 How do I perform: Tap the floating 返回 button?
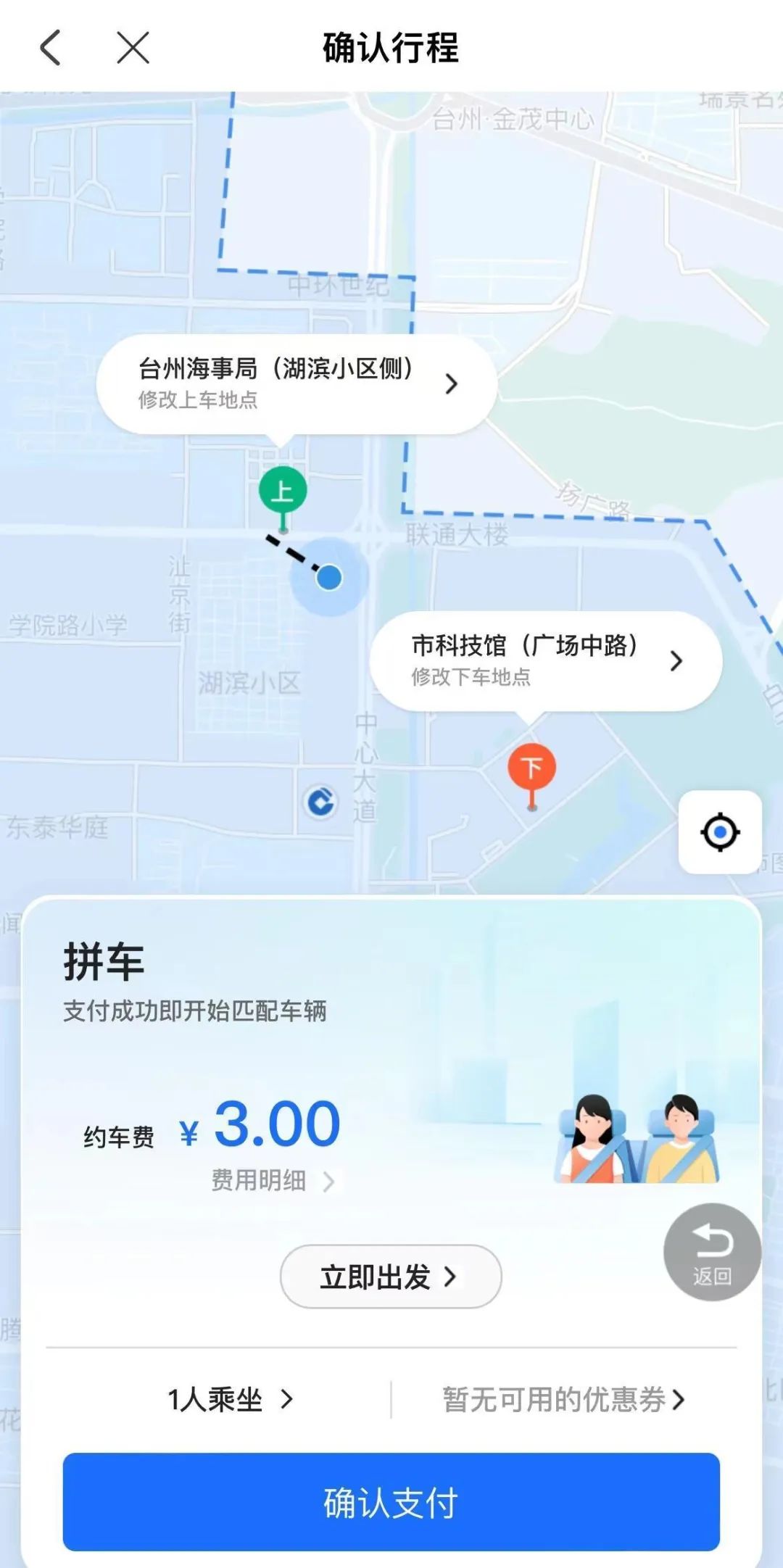coord(712,1252)
